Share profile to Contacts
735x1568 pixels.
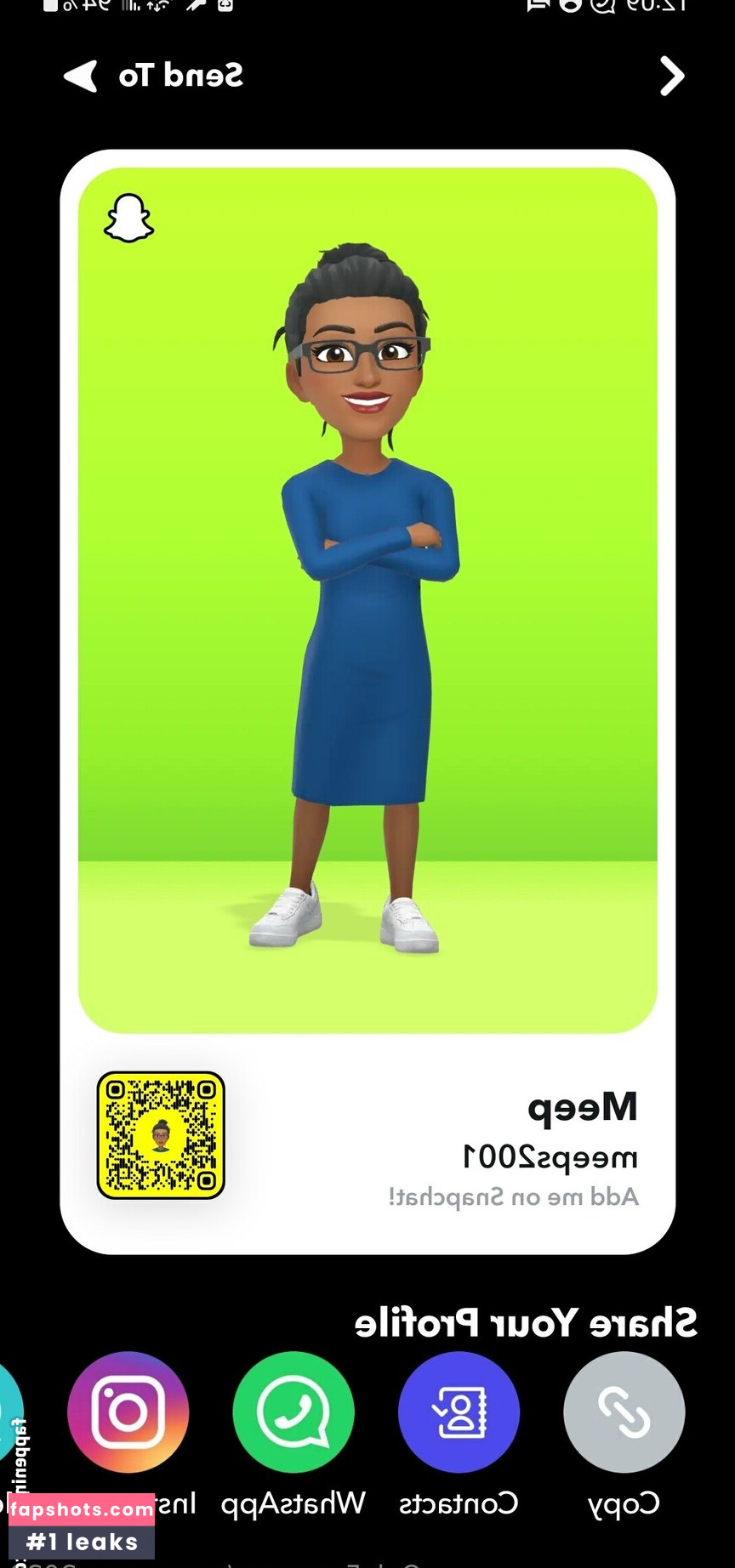pos(459,1412)
